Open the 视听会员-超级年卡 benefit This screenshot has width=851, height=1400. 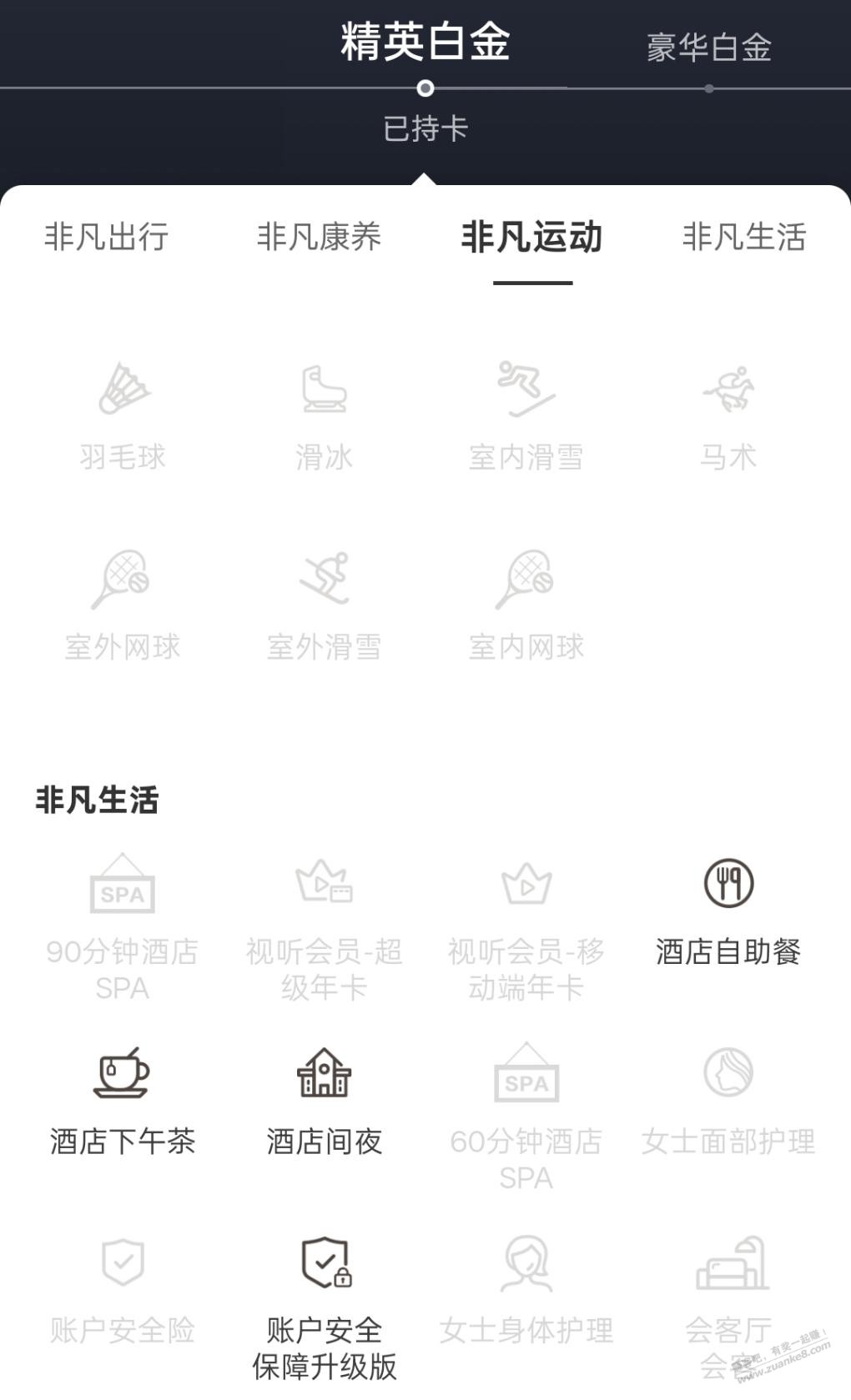324,926
